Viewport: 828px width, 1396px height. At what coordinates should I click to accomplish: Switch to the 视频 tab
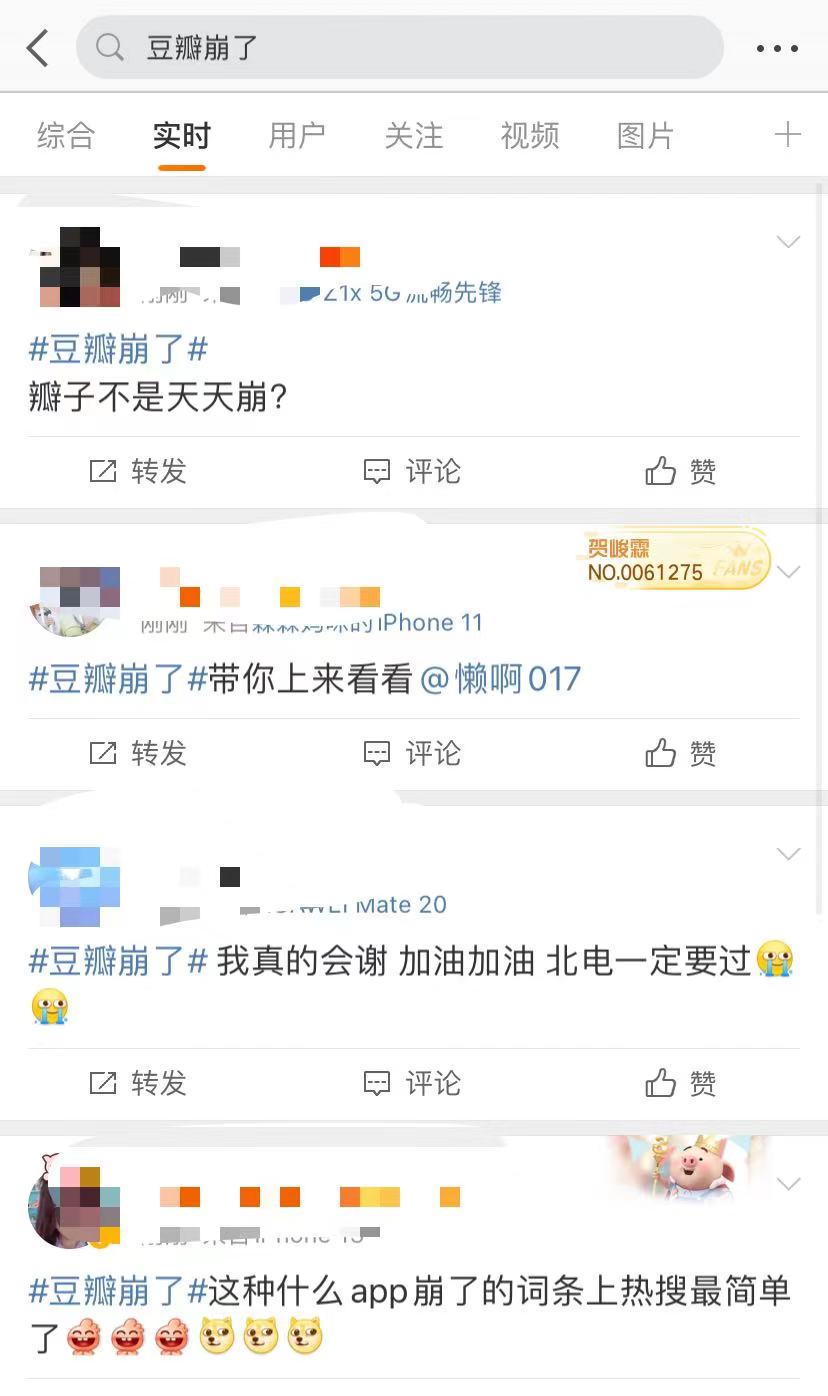530,135
